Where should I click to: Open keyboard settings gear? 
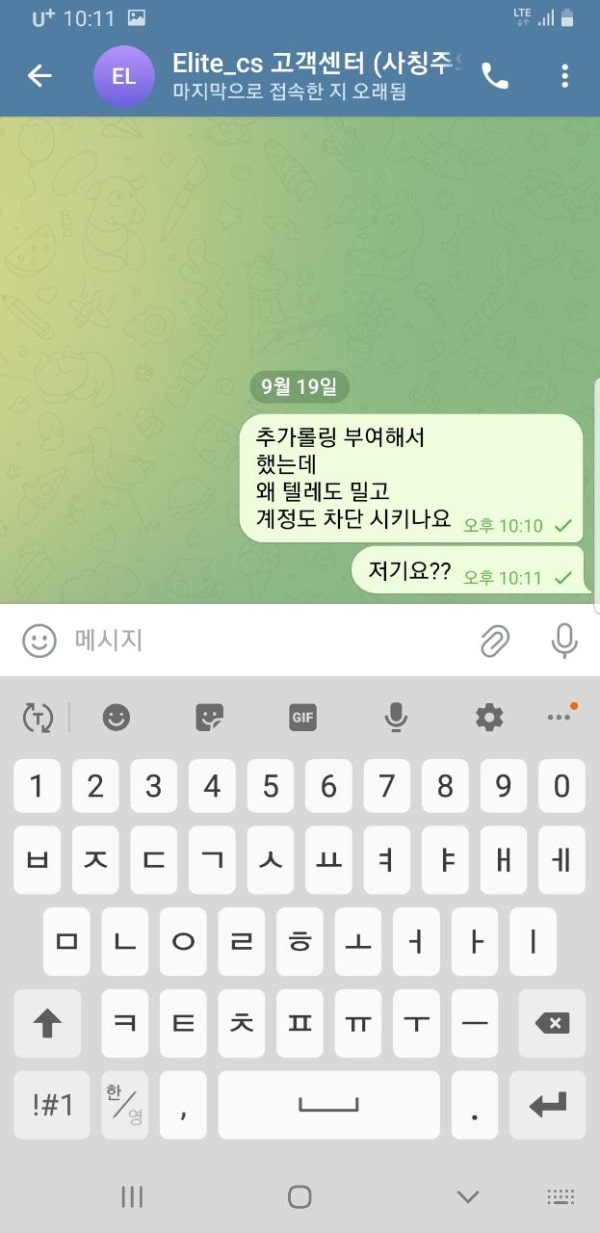point(489,717)
